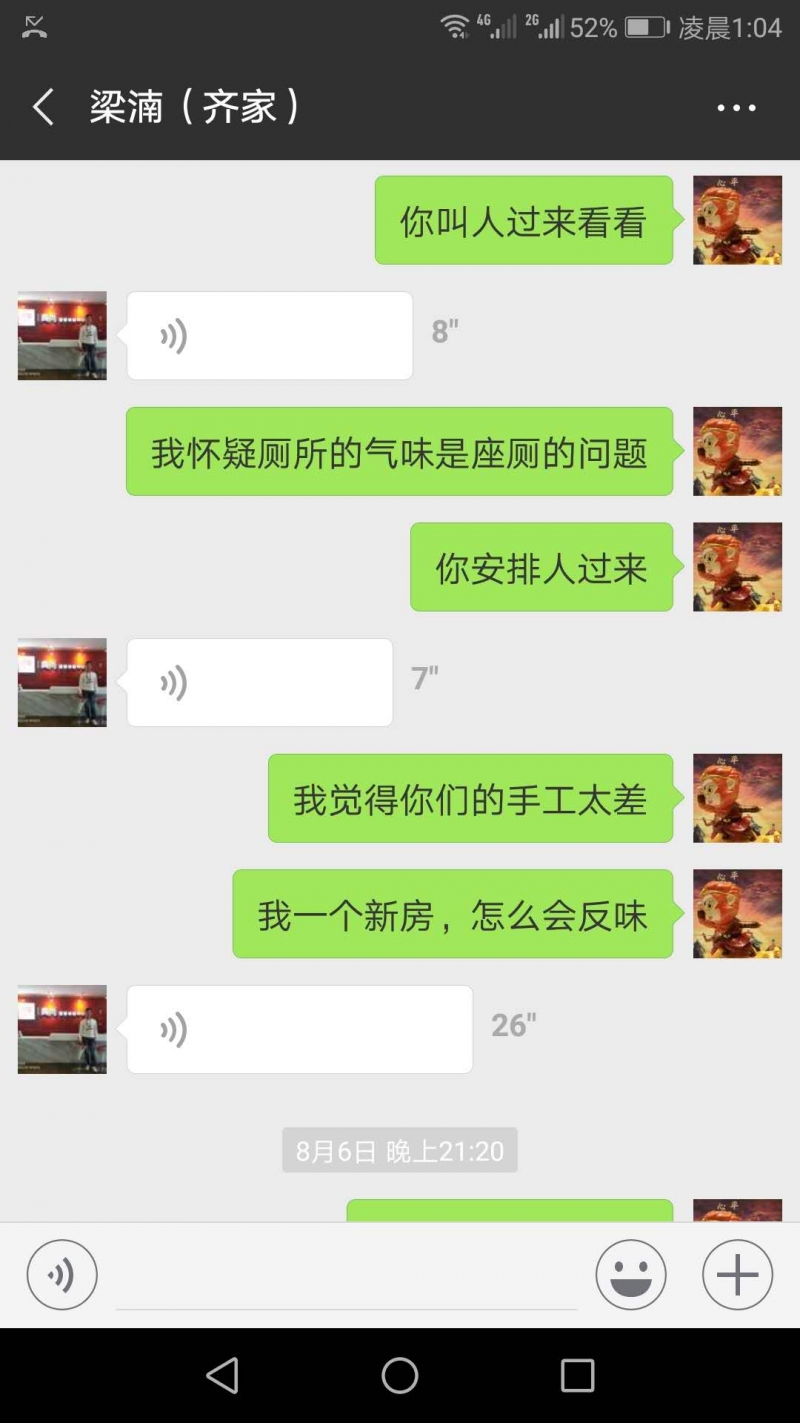800x1423 pixels.
Task: Go back from the 梁湳 chat
Action: (x=42, y=107)
